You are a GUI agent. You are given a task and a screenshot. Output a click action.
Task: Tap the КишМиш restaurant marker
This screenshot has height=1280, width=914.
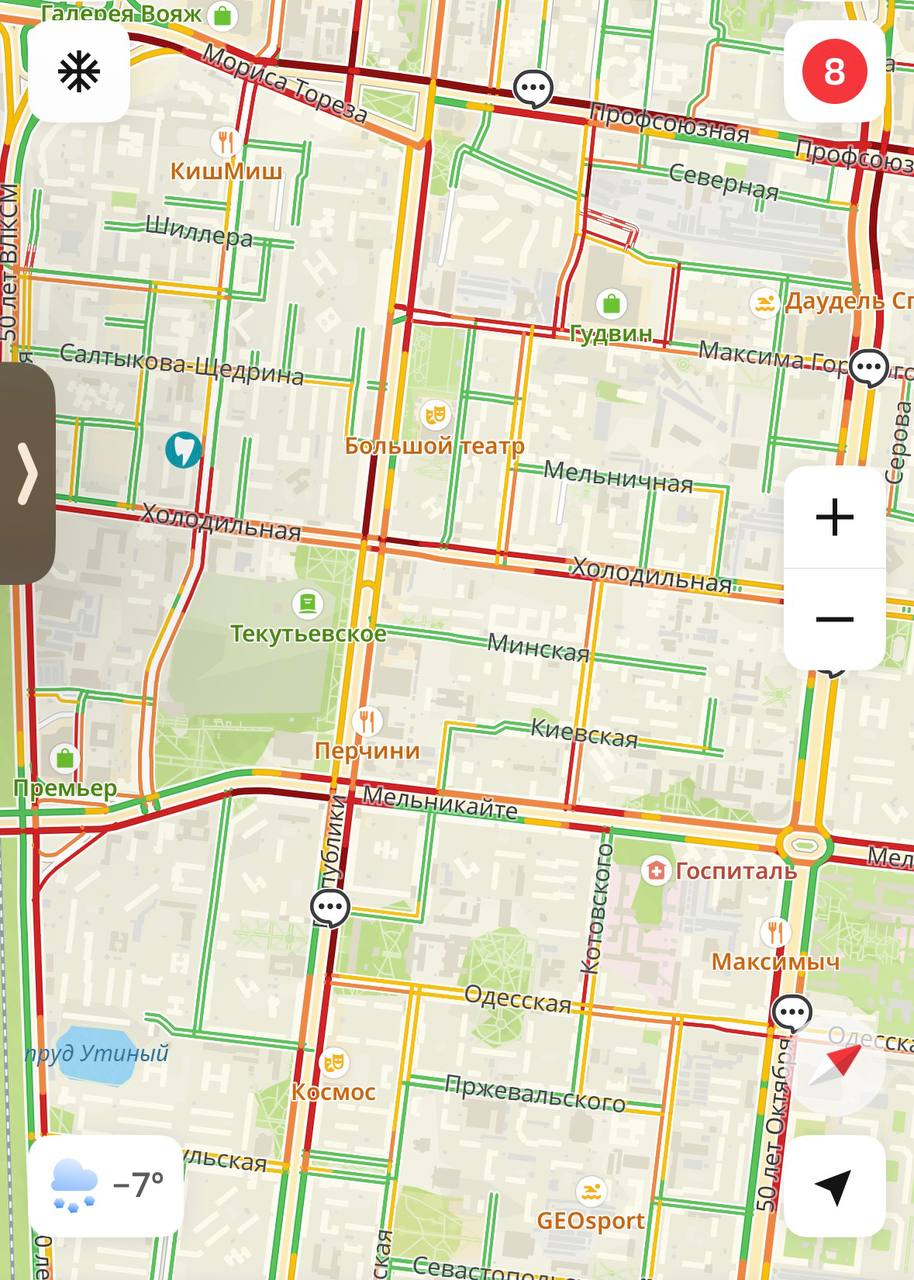click(226, 142)
